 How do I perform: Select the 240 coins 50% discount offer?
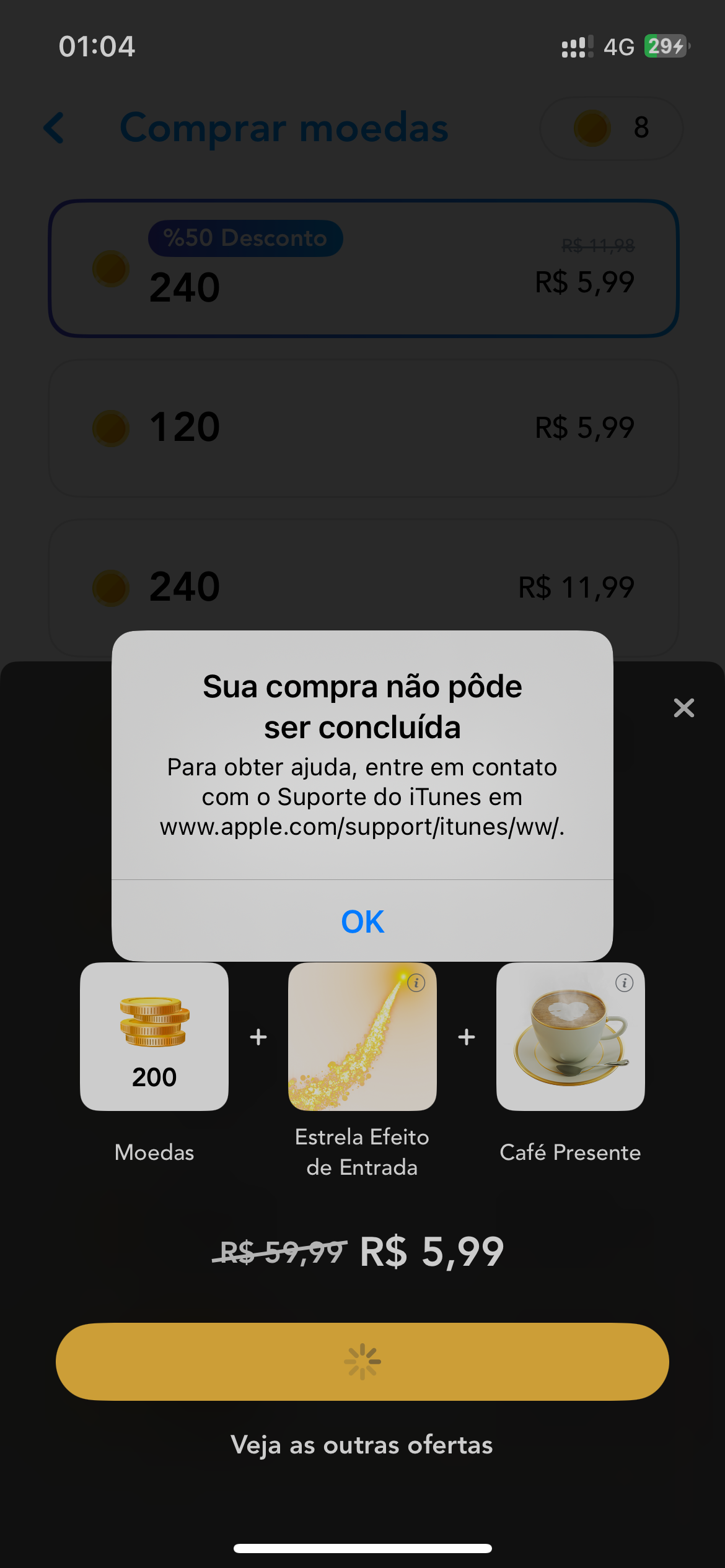click(363, 269)
